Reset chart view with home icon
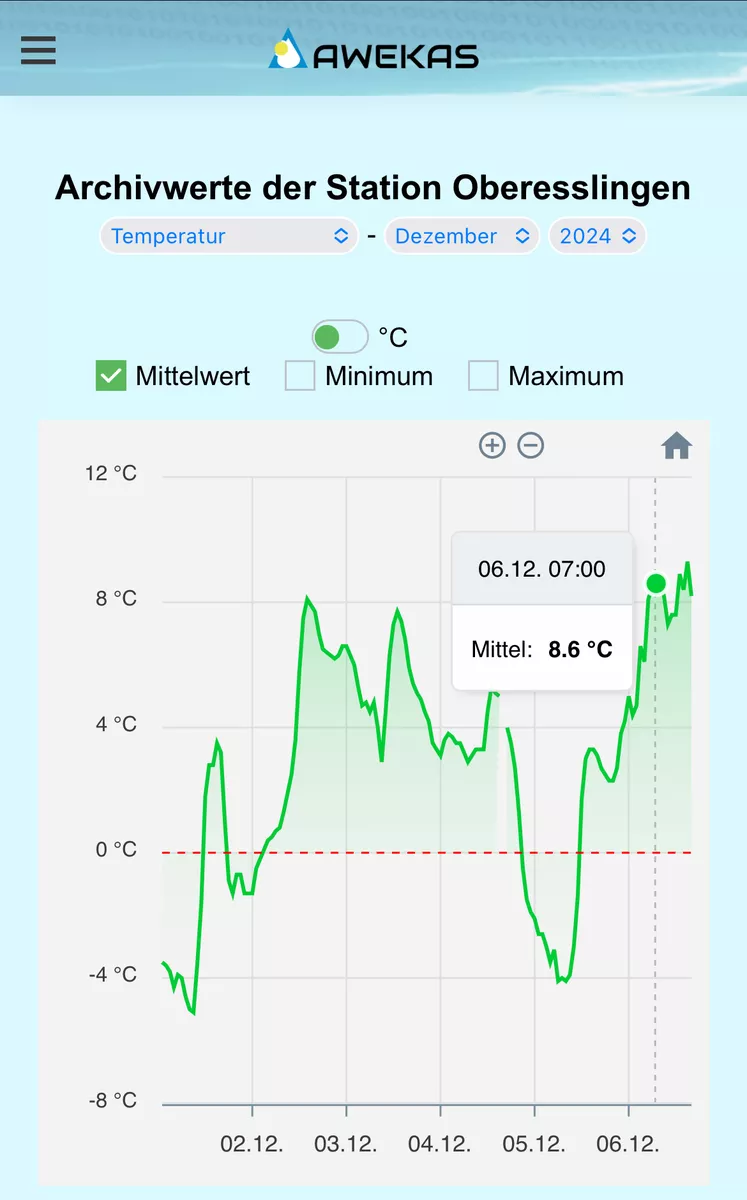The width and height of the screenshot is (747, 1200). pos(677,446)
